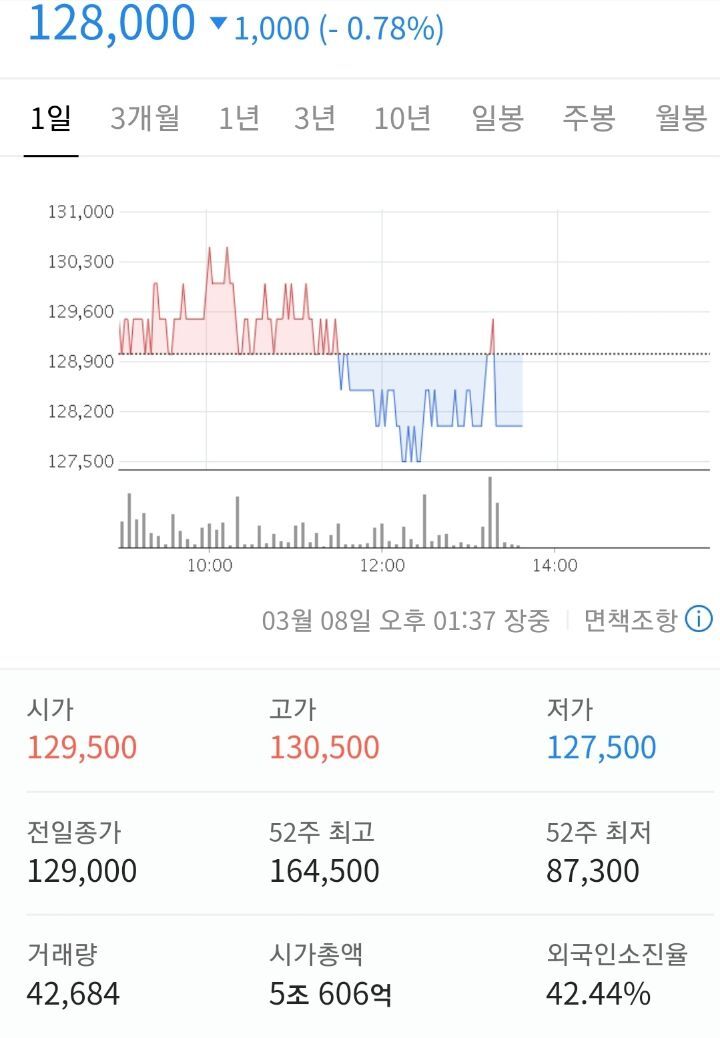Screen dimensions: 720x1038
Task: Click the 면책조항 disclaimer link
Action: 630,620
